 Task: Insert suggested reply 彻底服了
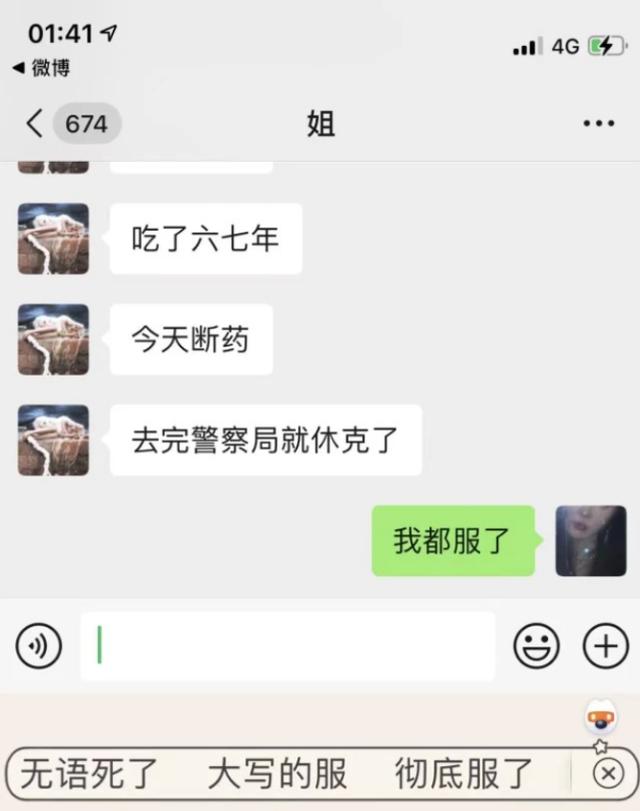[x=464, y=773]
